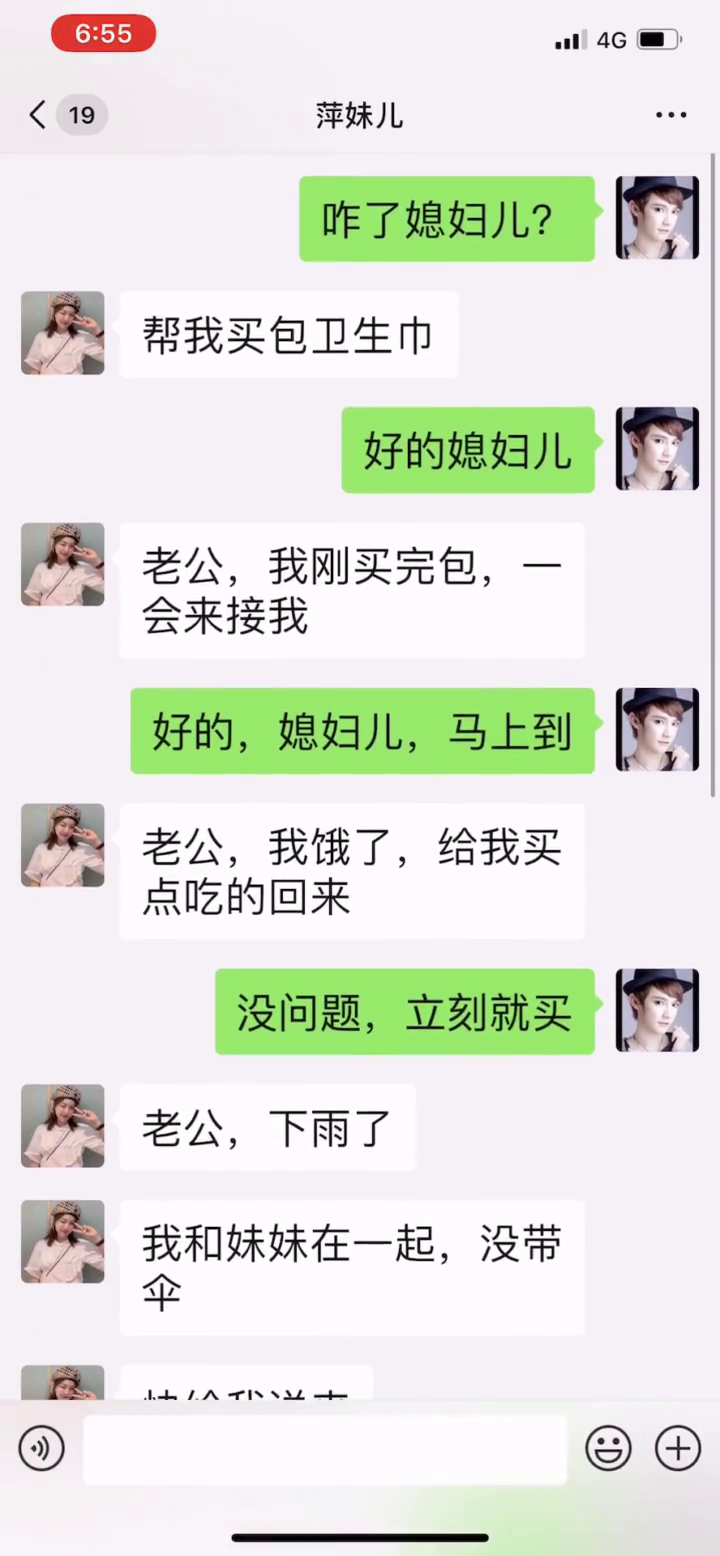Switch to voice message input
This screenshot has height=1556, width=720.
[42, 1448]
